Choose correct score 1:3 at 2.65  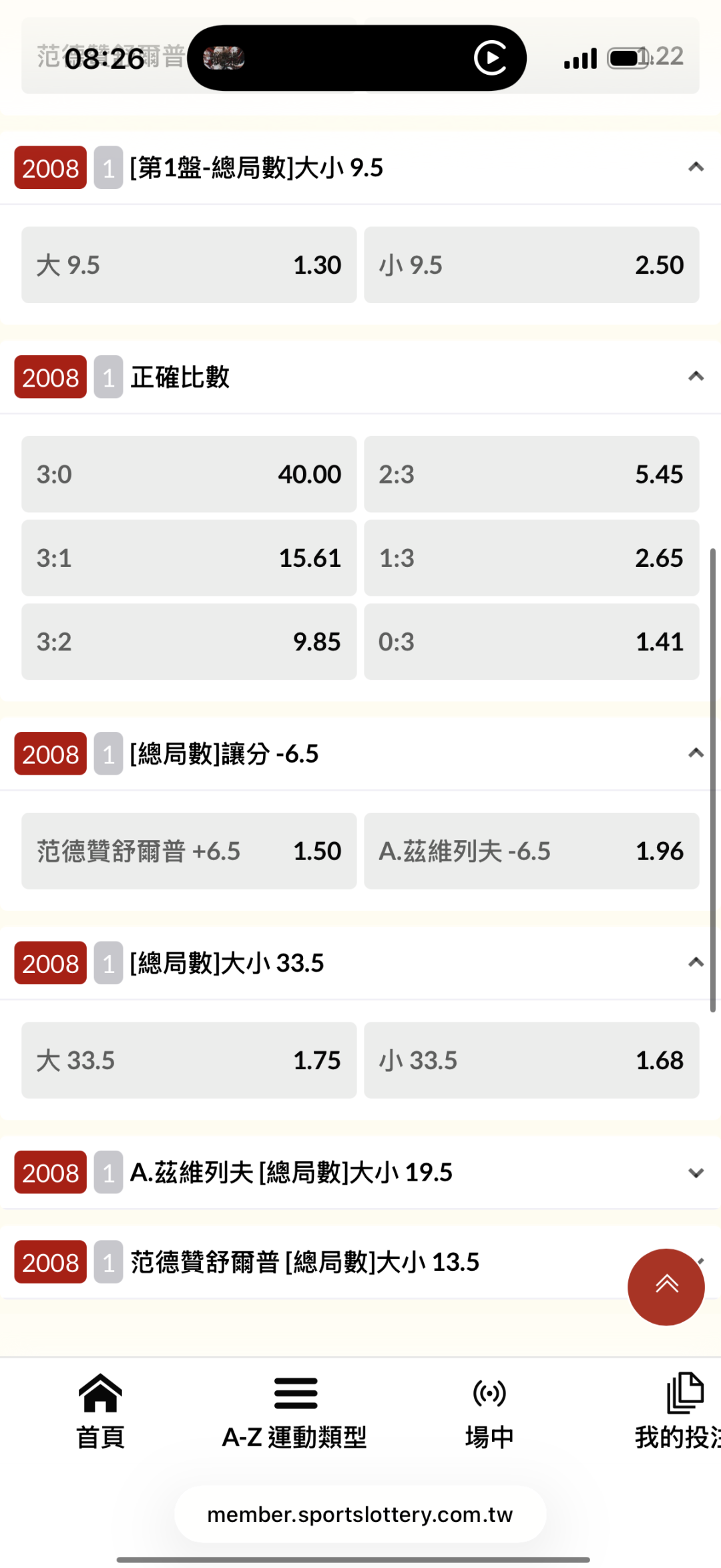(531, 558)
